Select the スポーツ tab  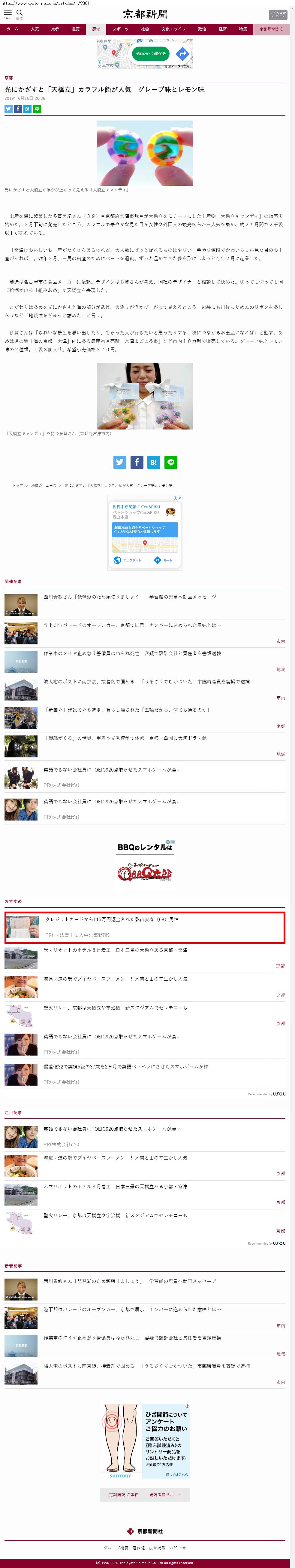click(120, 29)
